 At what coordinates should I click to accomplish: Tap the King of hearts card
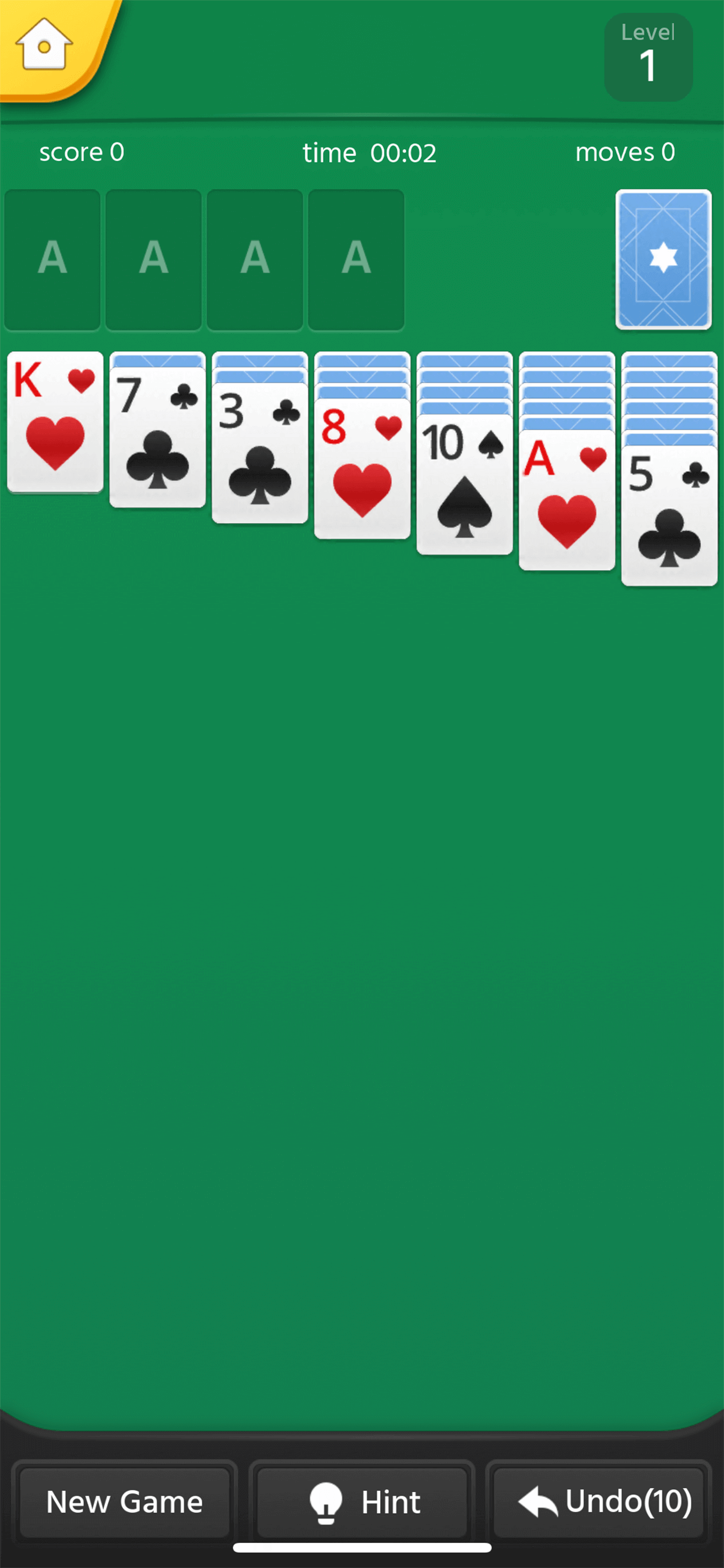(x=55, y=422)
